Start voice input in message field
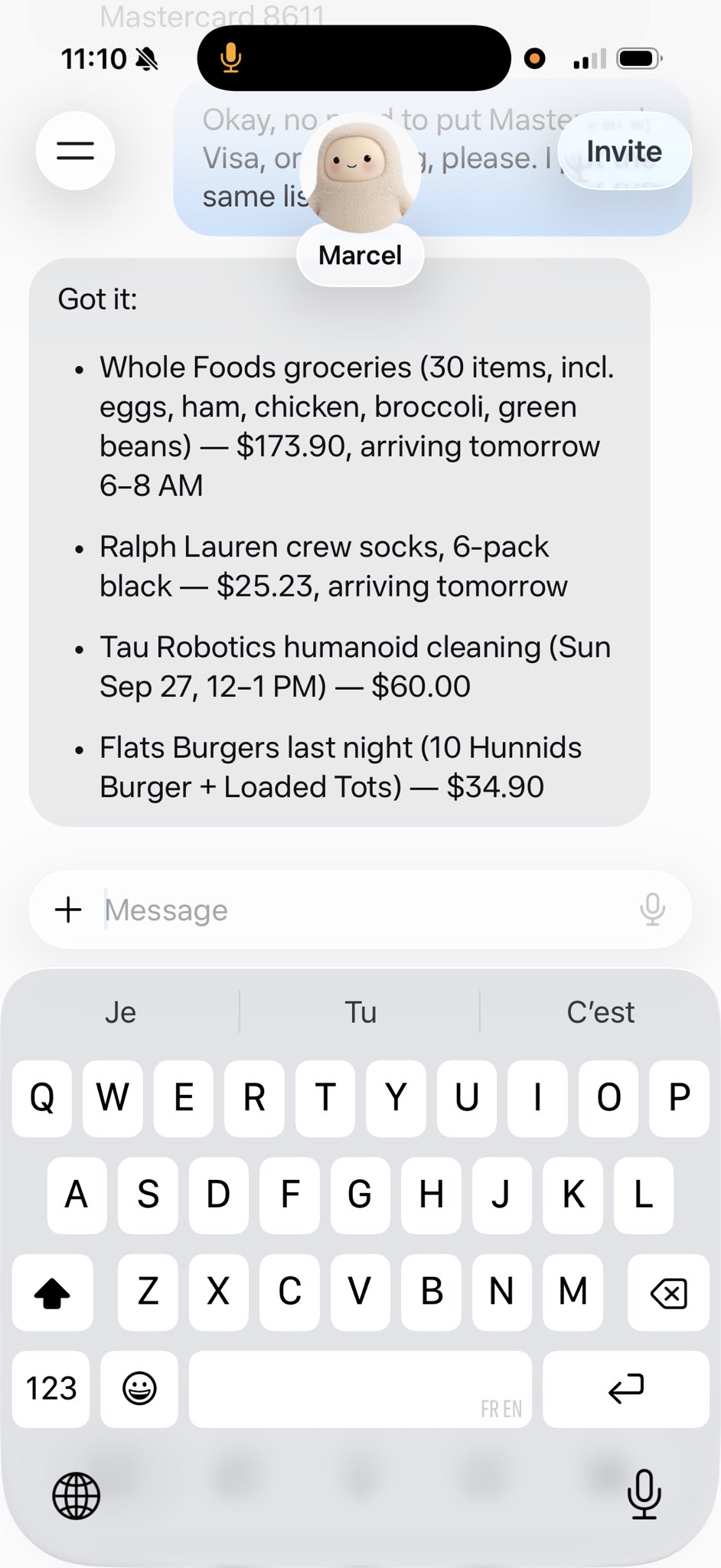The image size is (721, 1568). pyautogui.click(x=652, y=910)
